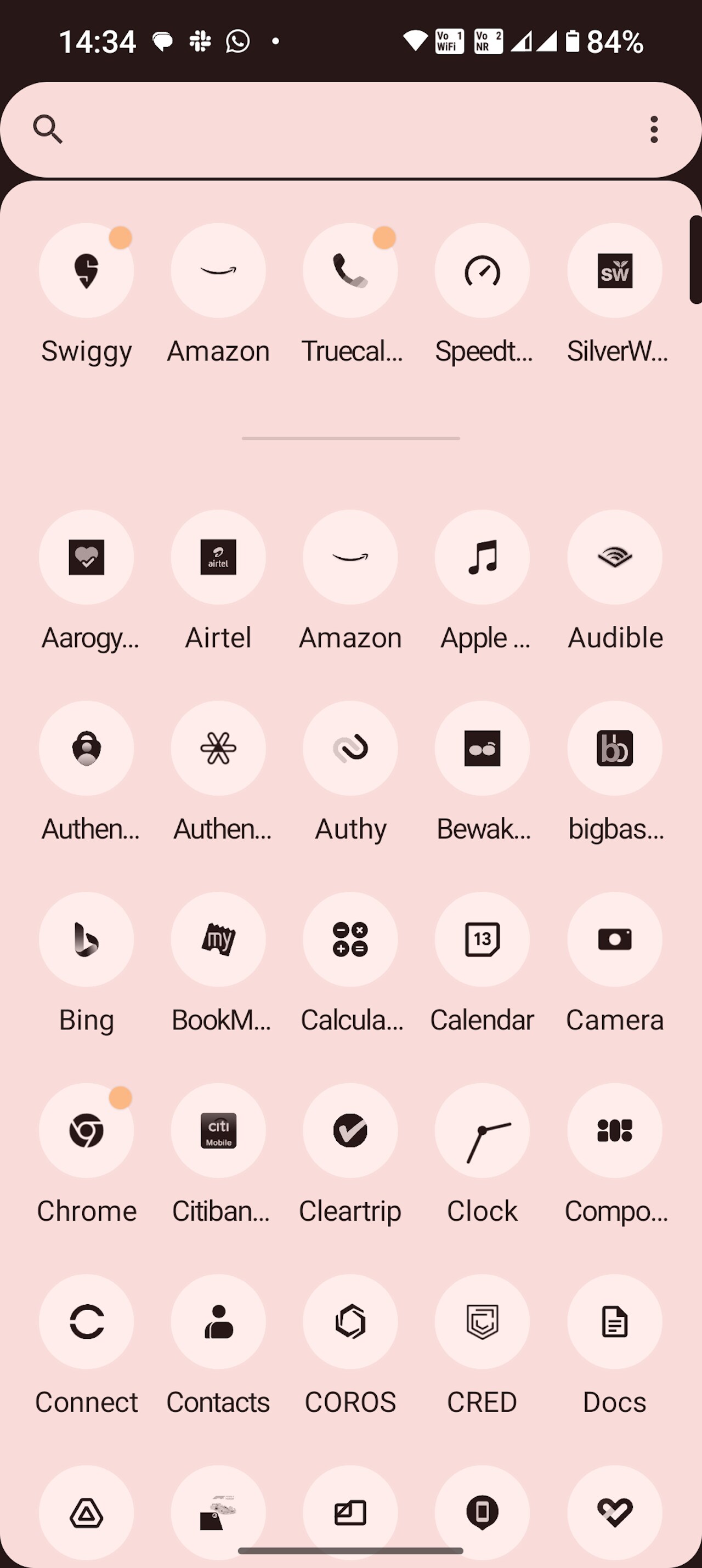Open the Truecaller app
The width and height of the screenshot is (702, 1568).
point(350,271)
